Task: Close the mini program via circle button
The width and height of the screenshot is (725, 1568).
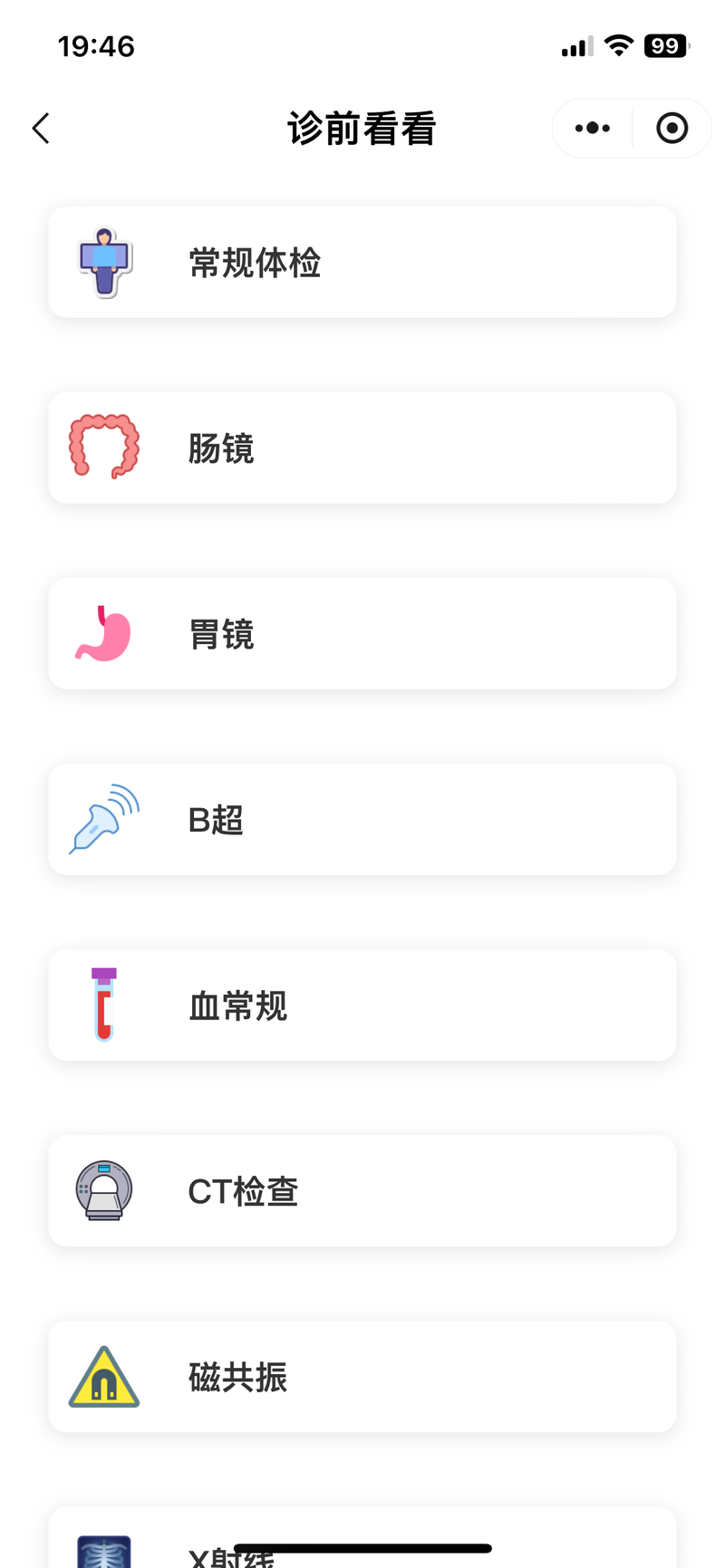Action: [672, 129]
